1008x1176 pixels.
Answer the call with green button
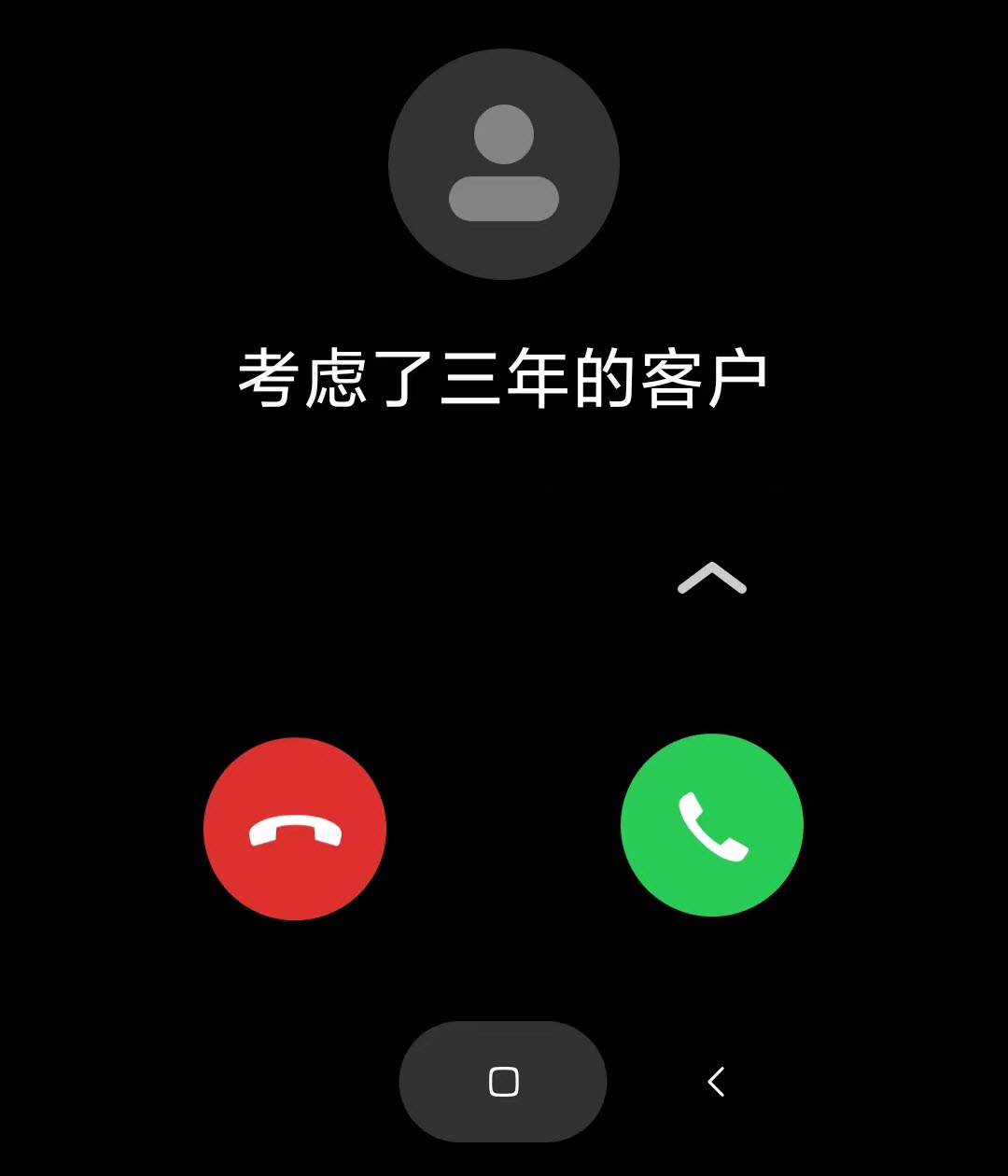click(x=712, y=825)
